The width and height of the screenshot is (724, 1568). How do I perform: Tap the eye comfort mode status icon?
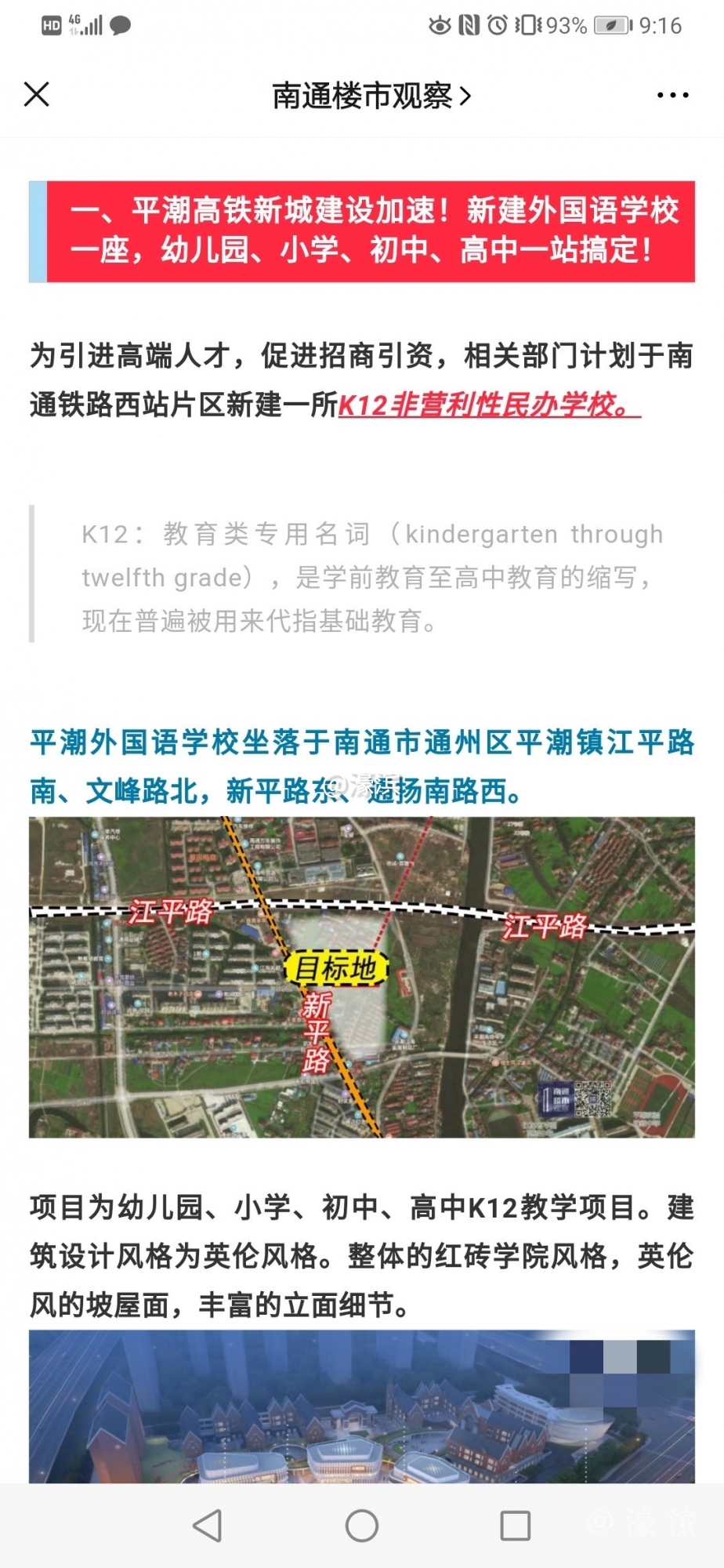(x=440, y=26)
